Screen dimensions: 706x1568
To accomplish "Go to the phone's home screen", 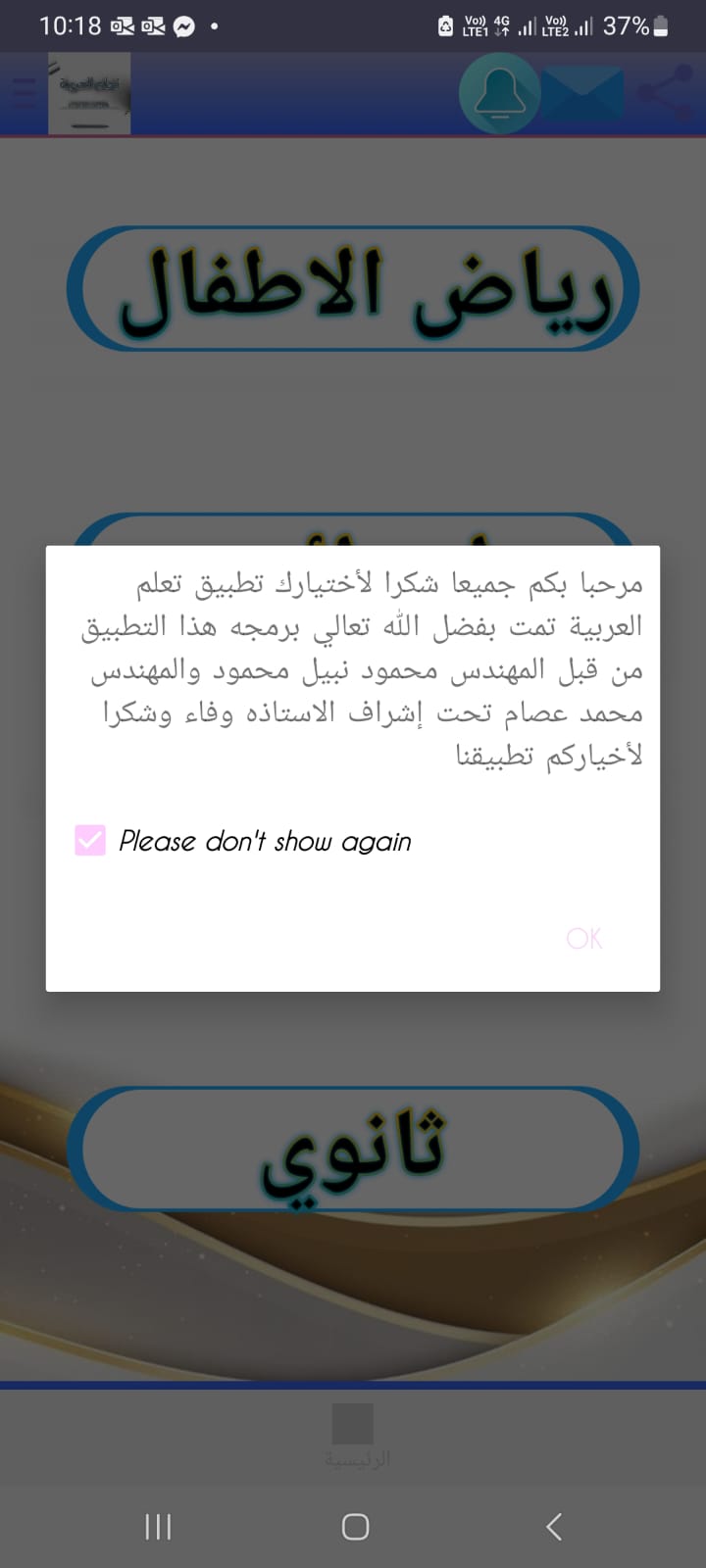I will pos(355,1526).
